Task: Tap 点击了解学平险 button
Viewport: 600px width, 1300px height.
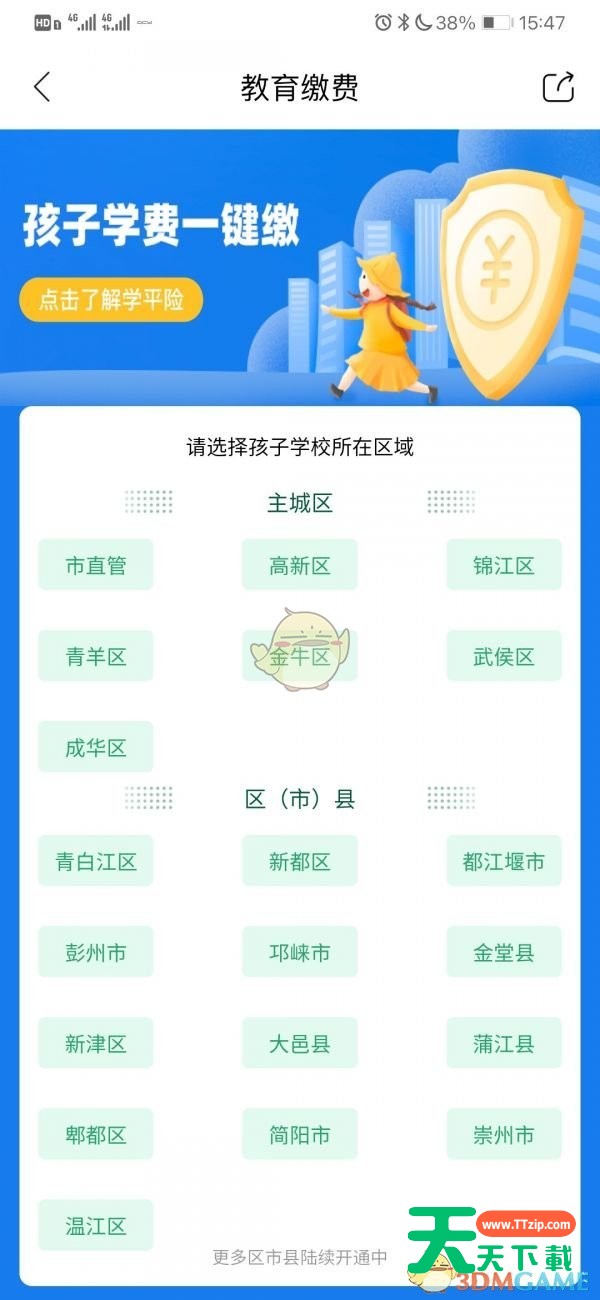Action: click(111, 300)
